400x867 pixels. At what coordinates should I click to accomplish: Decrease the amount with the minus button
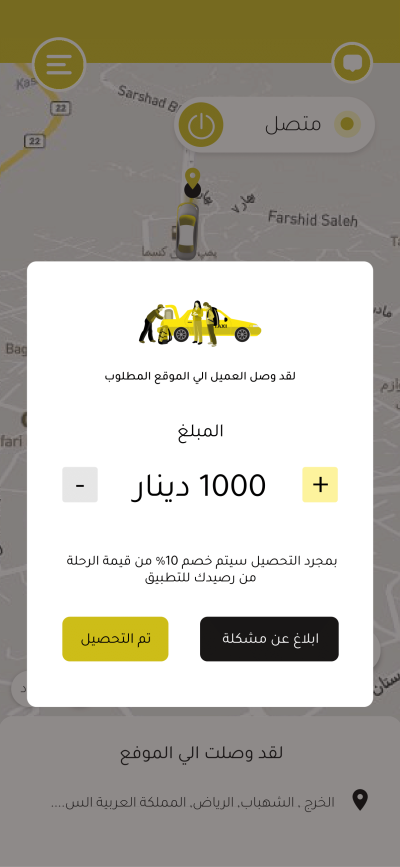pos(80,484)
